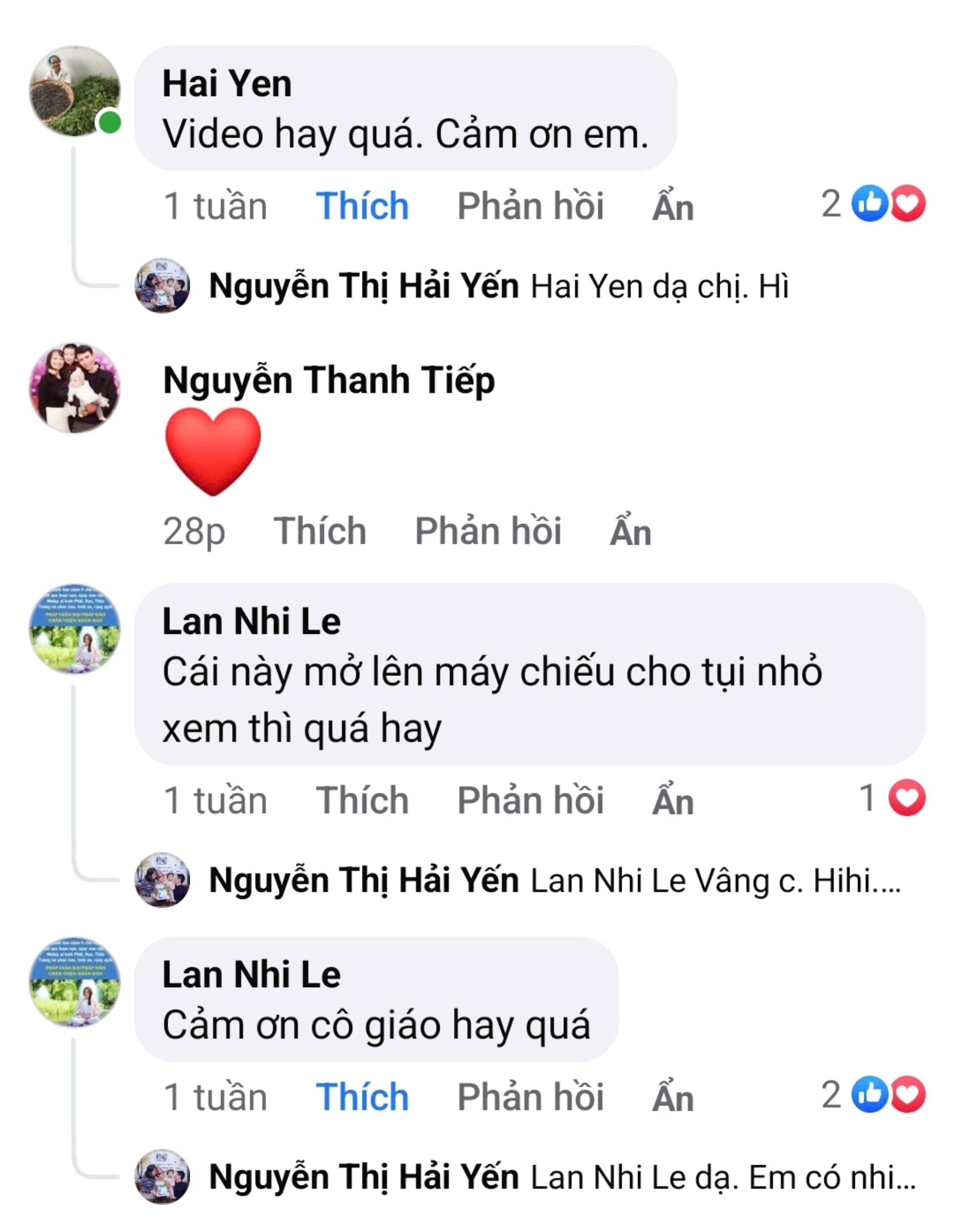Reply to Nguyễn Thanh Tiếp's comment
This screenshot has height=1232, width=954.
pos(488,532)
